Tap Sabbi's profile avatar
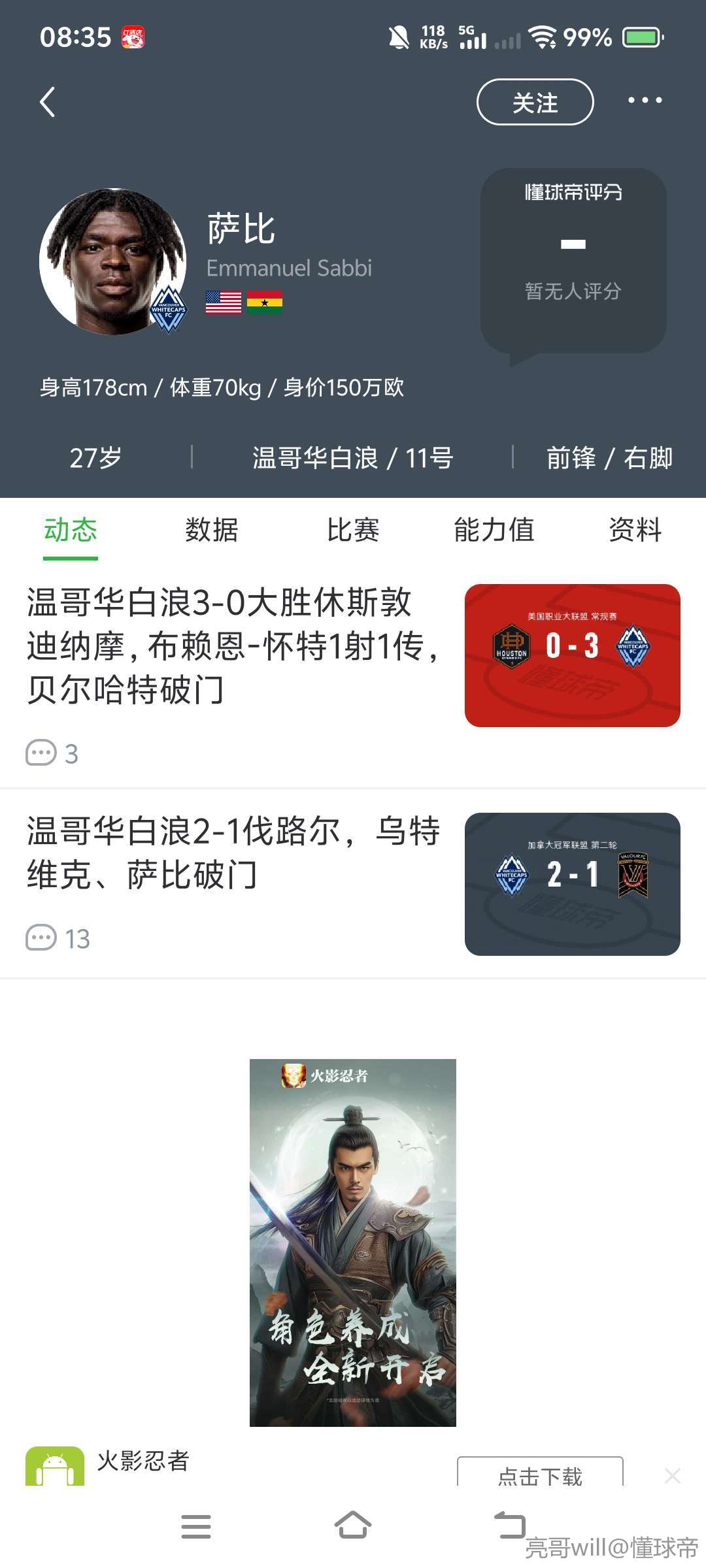Viewport: 706px width, 1568px height. (x=112, y=261)
